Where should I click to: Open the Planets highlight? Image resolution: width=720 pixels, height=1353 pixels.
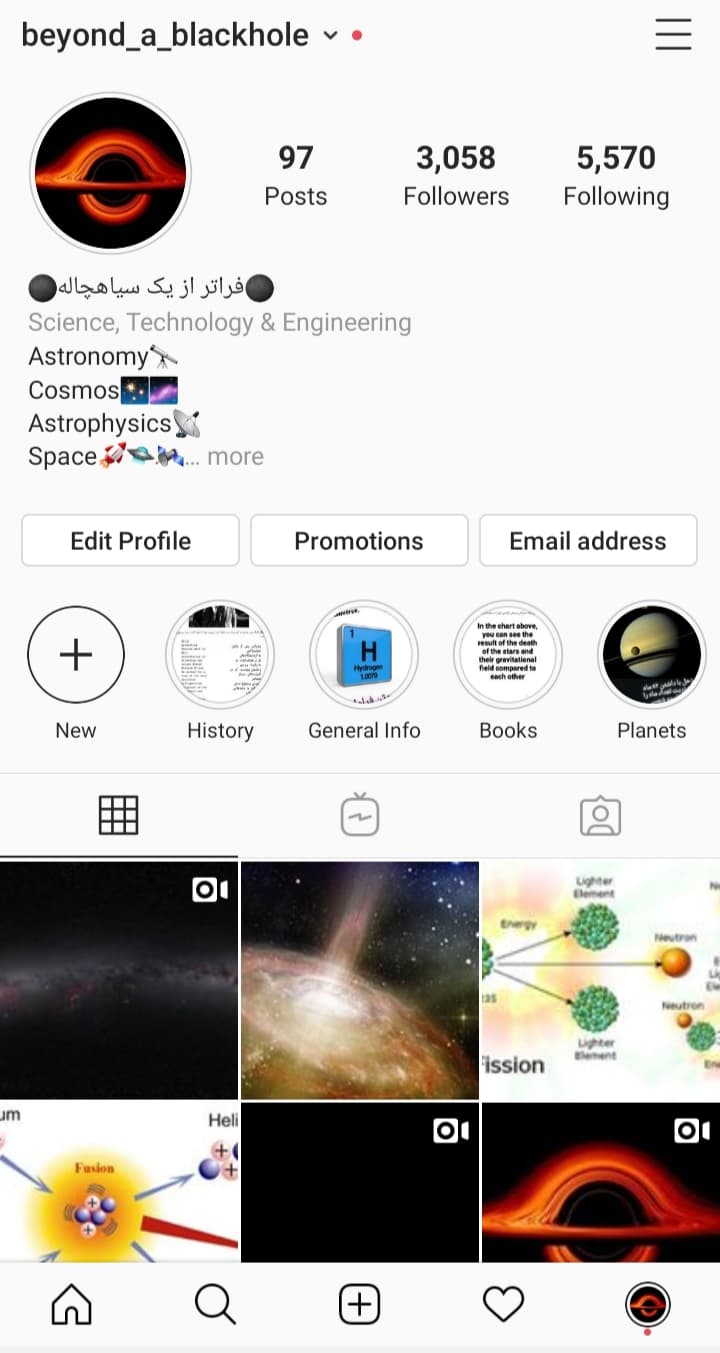tap(652, 655)
